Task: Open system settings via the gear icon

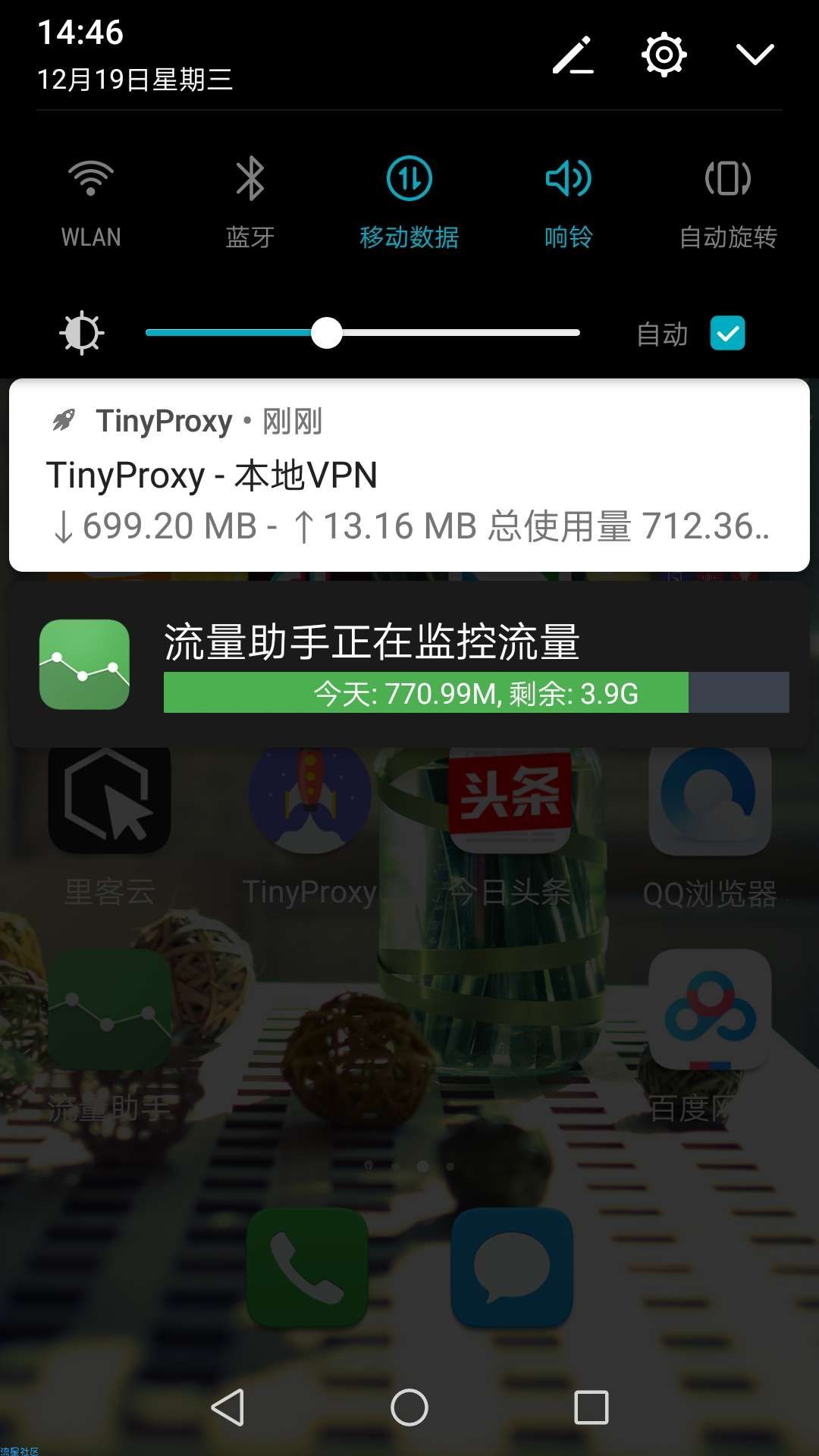Action: pyautogui.click(x=664, y=55)
